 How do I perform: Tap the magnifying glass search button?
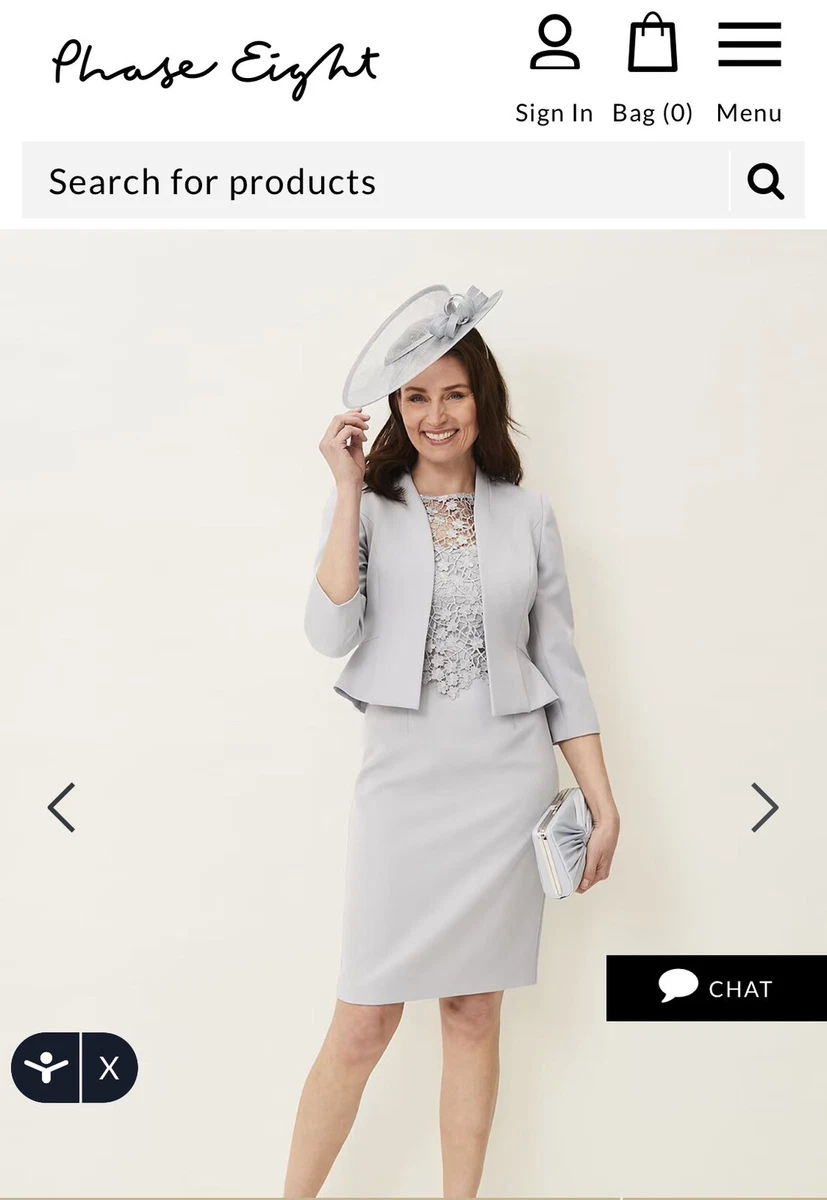[x=766, y=182]
